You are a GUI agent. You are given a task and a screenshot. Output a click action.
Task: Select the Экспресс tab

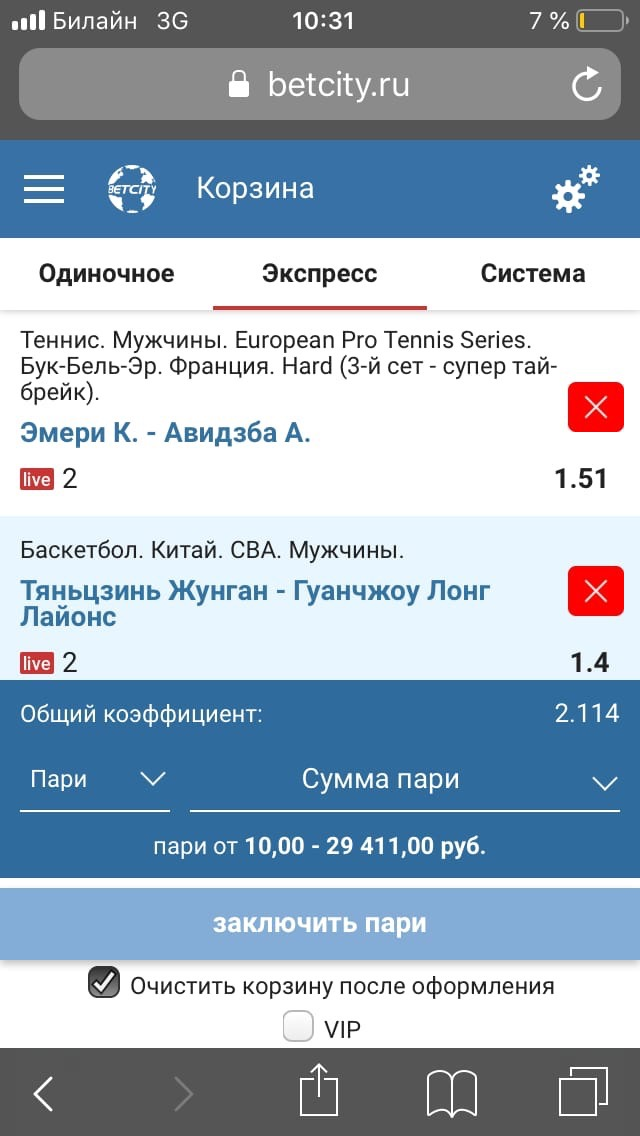click(x=319, y=274)
